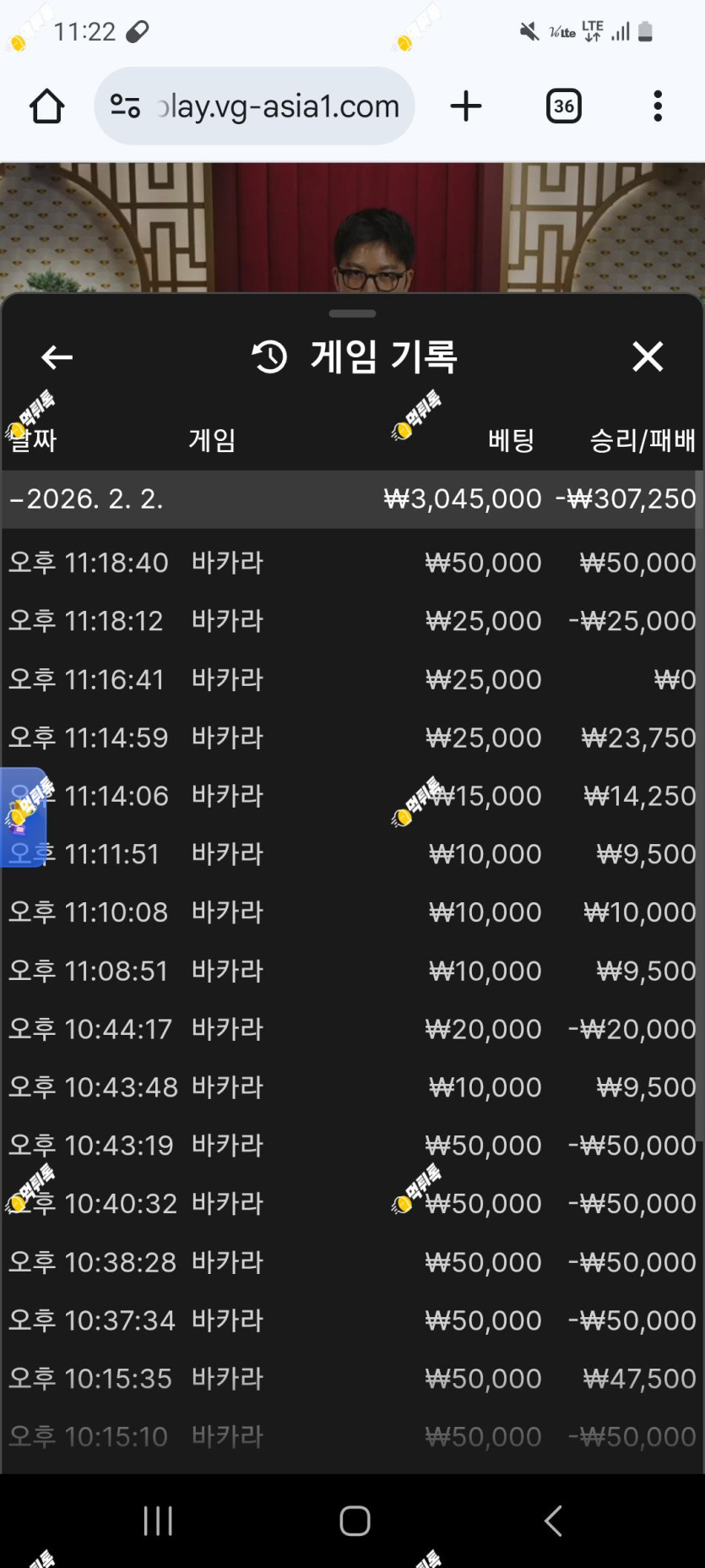Viewport: 705px width, 1568px height.
Task: Tap the browser address bar
Action: (x=254, y=106)
